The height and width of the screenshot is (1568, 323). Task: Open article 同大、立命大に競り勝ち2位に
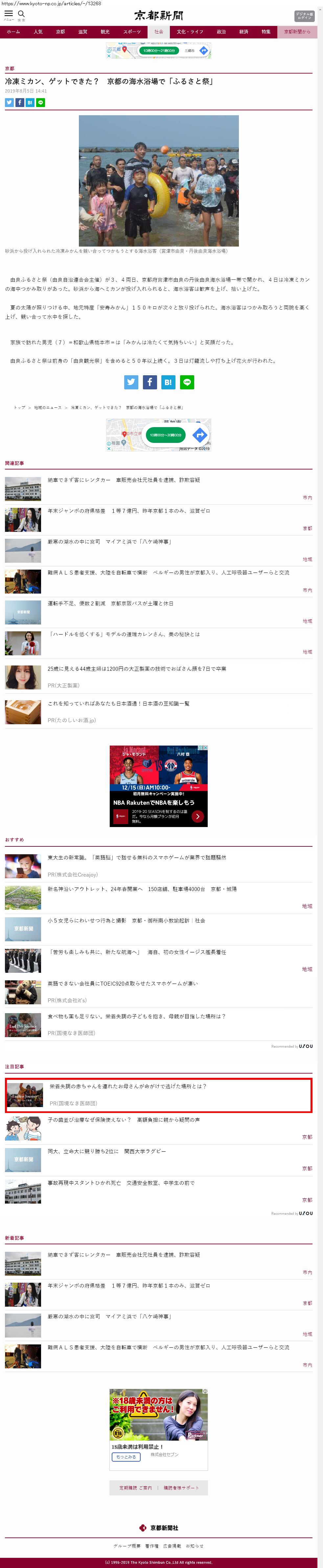(107, 1151)
